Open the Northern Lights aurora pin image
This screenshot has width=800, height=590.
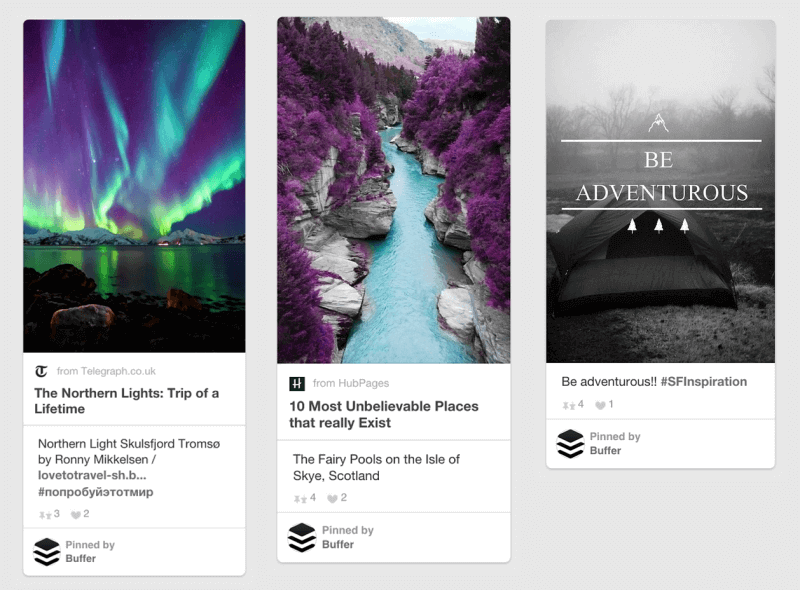click(x=134, y=186)
